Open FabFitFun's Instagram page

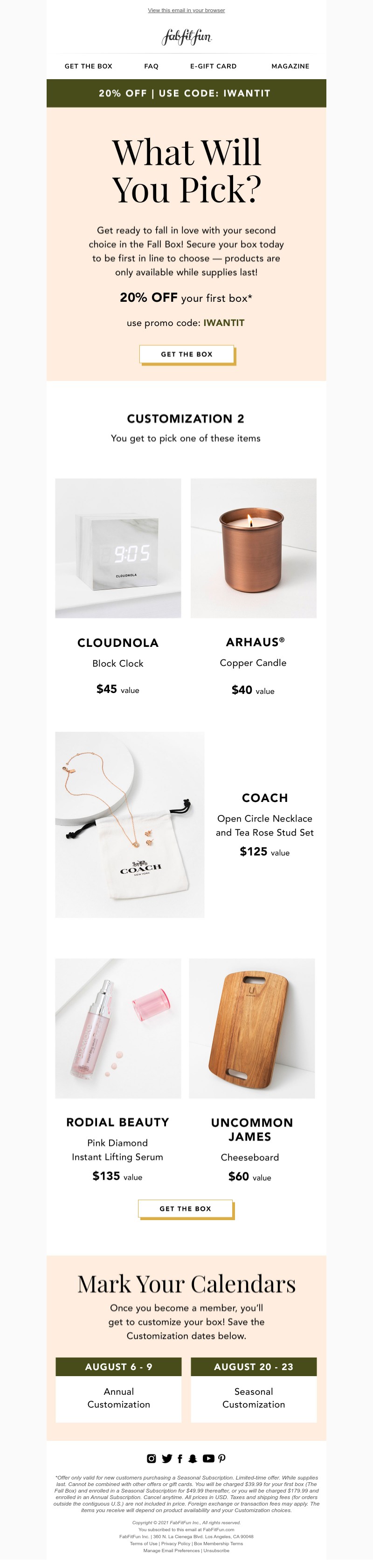click(152, 1459)
